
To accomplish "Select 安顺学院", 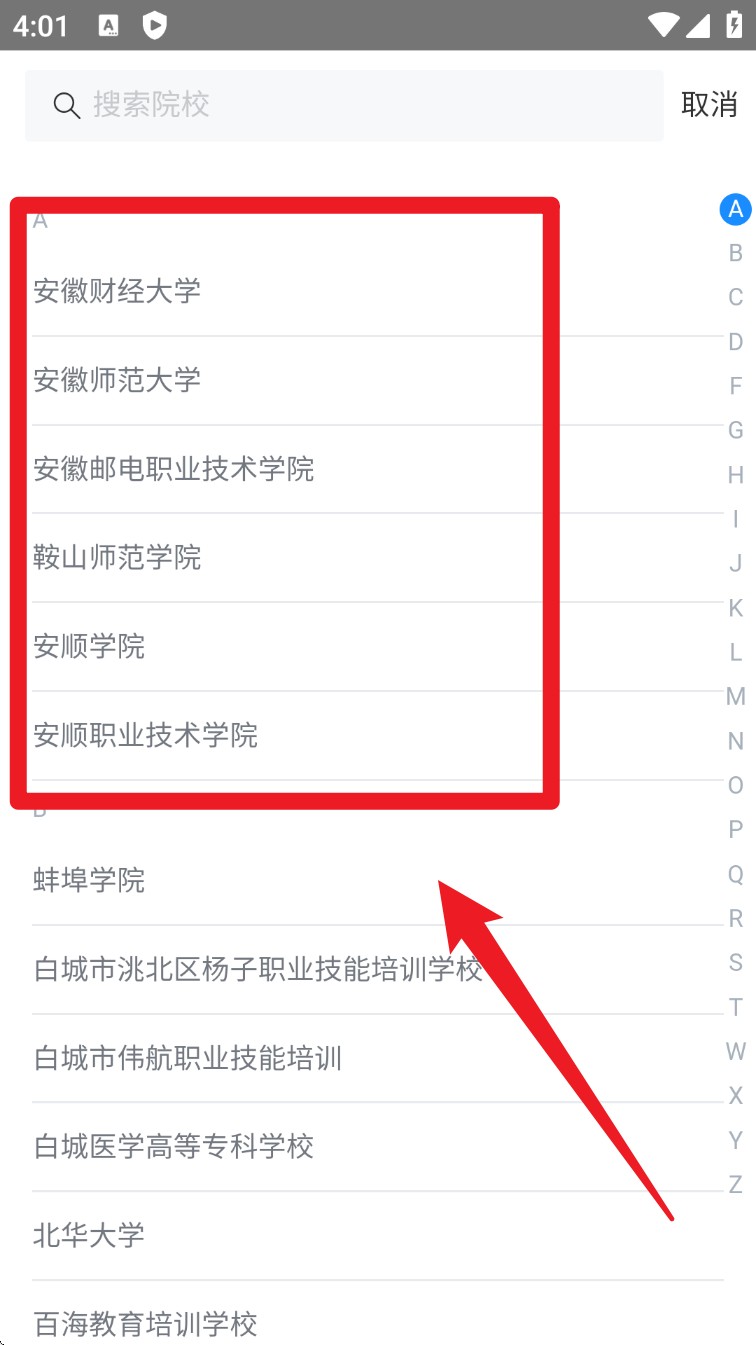I will click(89, 646).
